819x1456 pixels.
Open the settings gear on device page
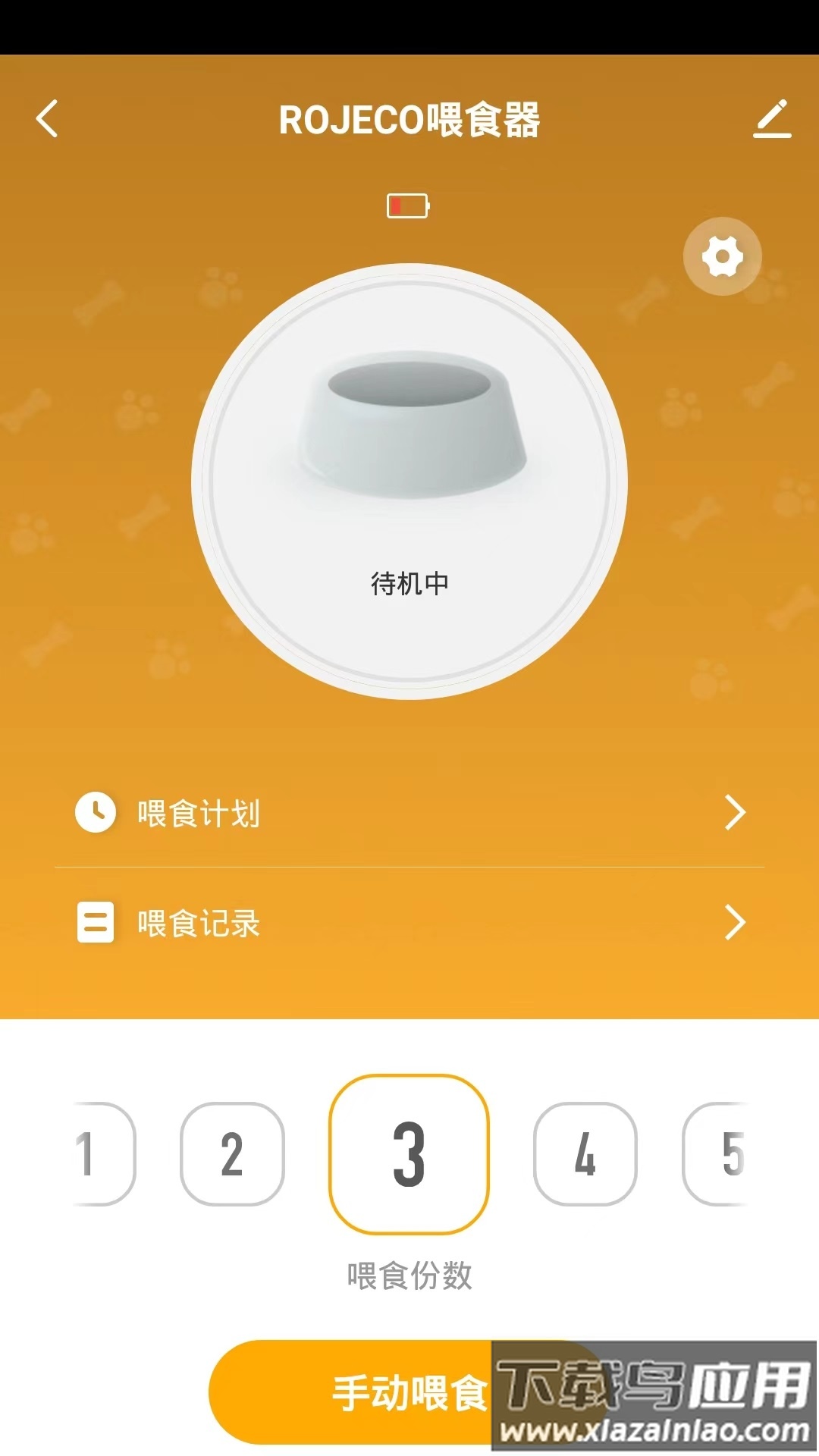[722, 256]
